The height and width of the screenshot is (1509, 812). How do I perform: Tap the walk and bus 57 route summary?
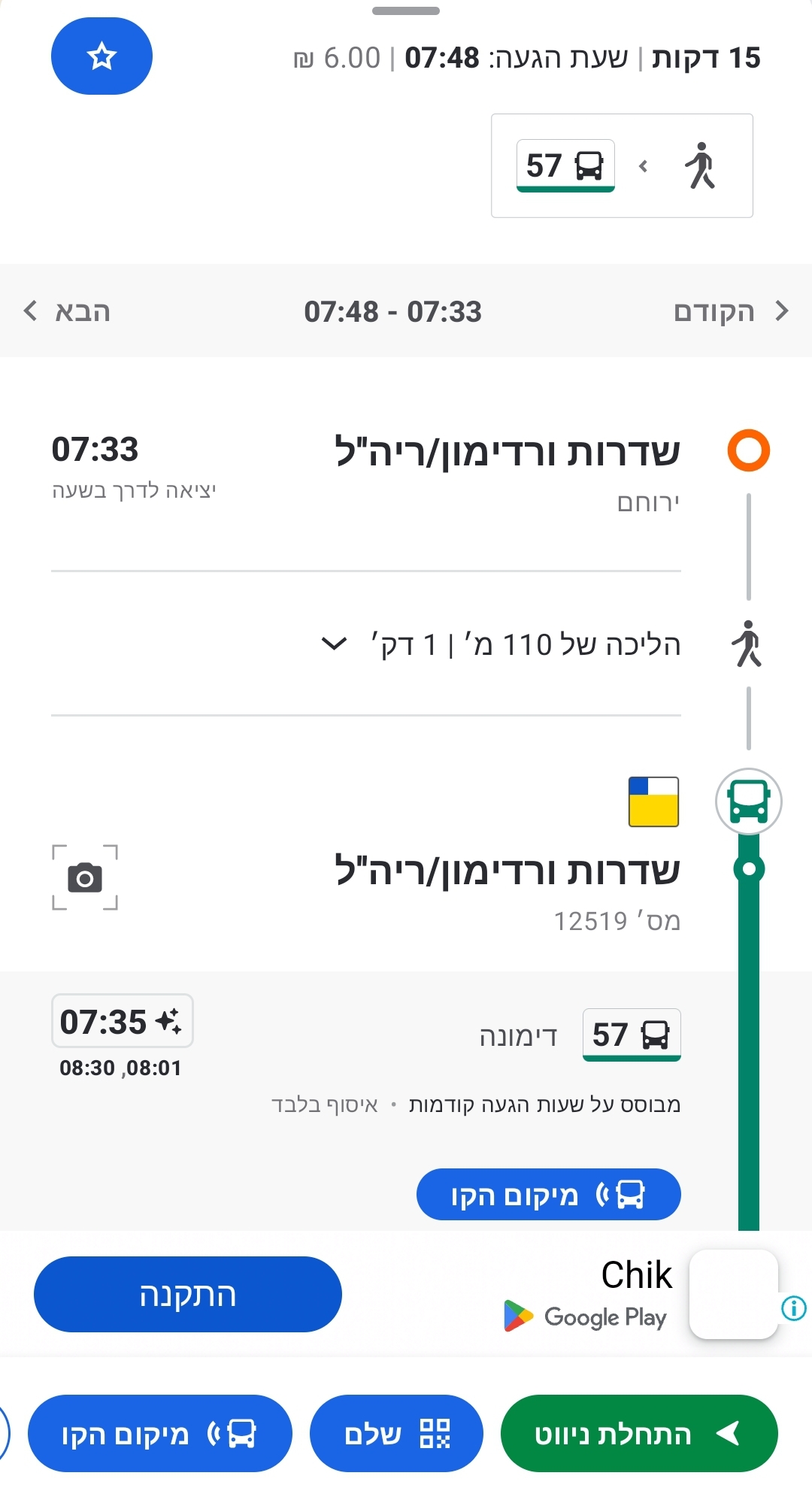(x=622, y=165)
